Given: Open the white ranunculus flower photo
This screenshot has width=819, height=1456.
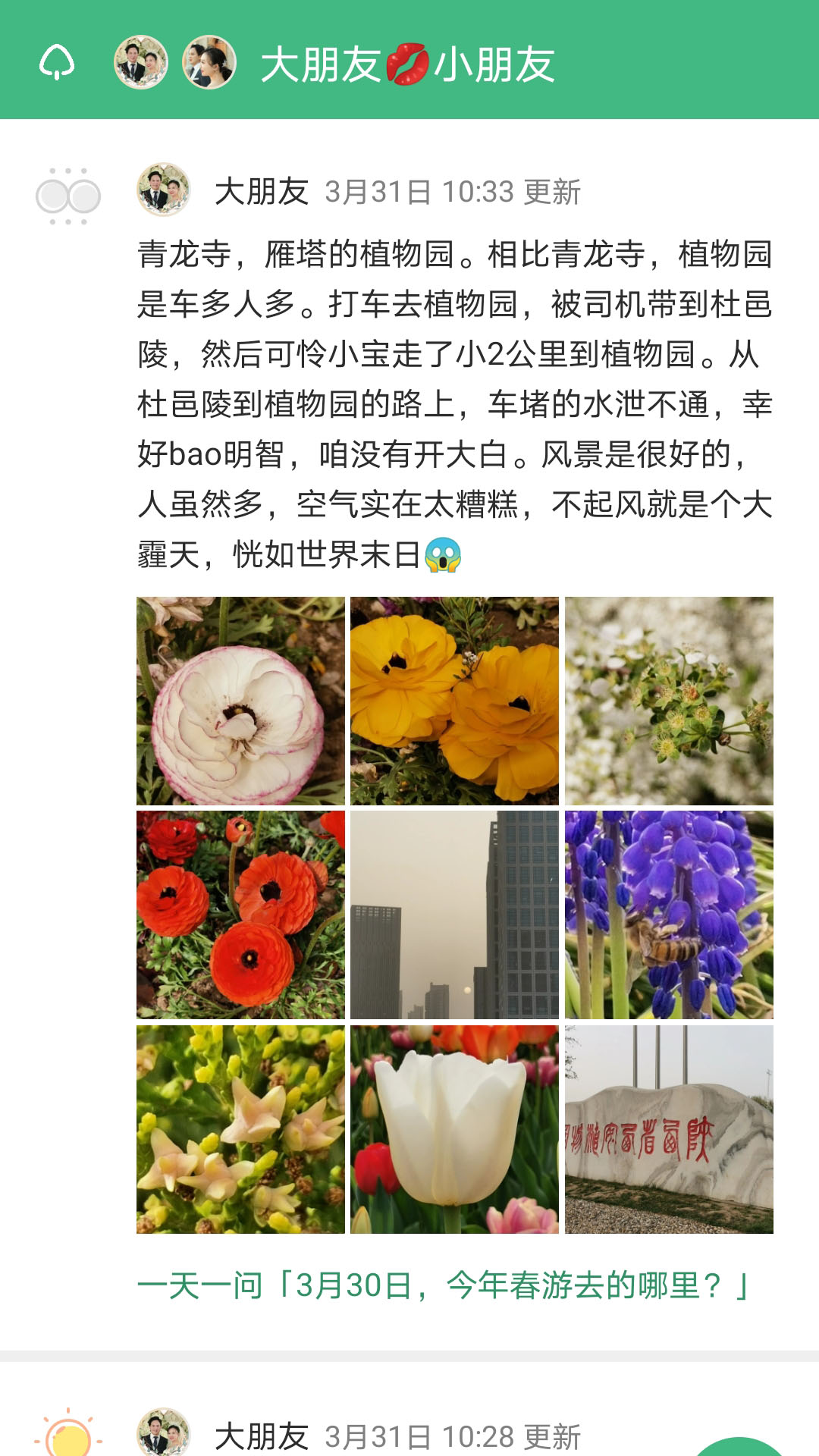Looking at the screenshot, I should point(240,701).
